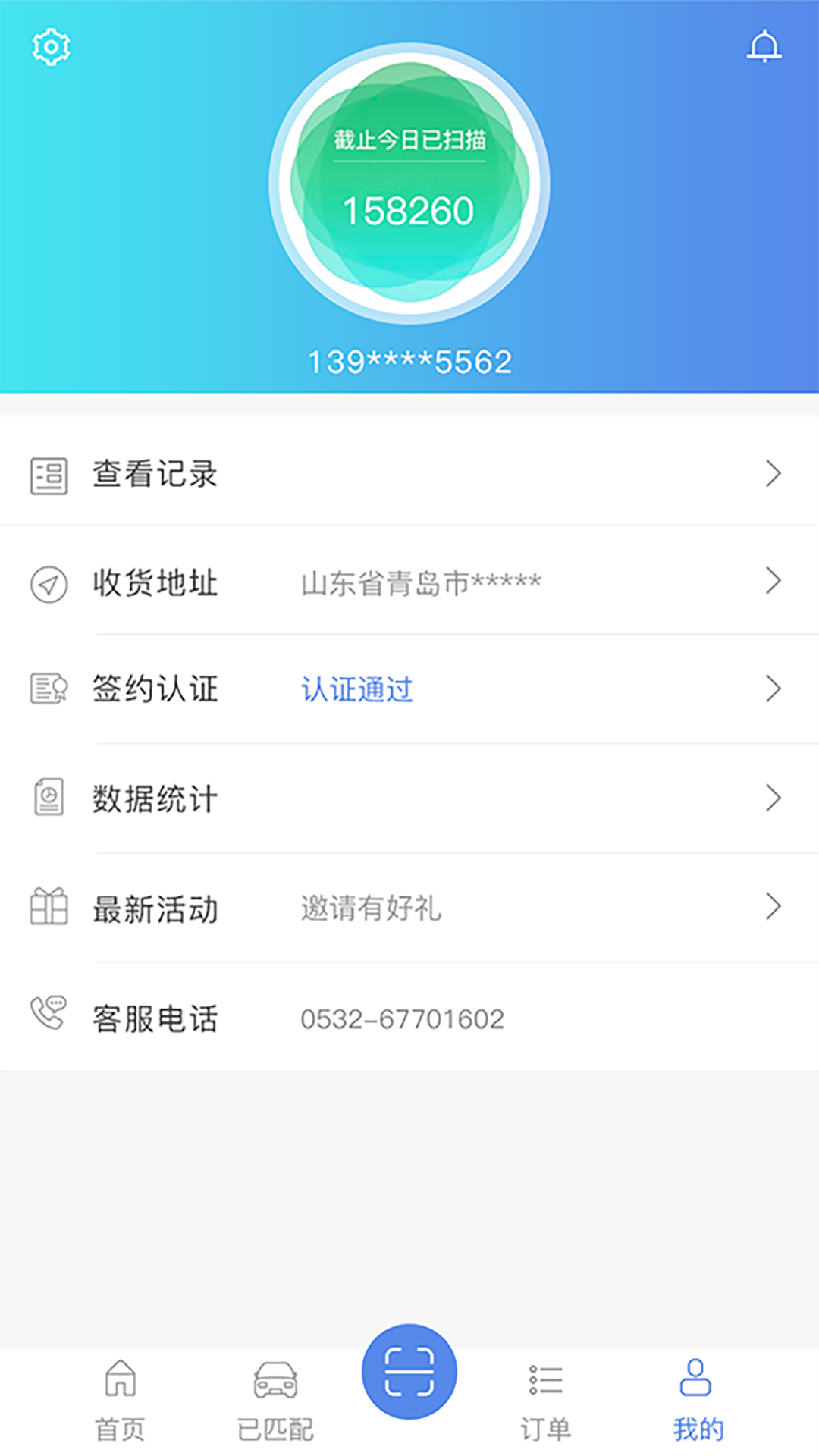Expand the 最新活动 row chevron
The height and width of the screenshot is (1456, 819).
[773, 905]
